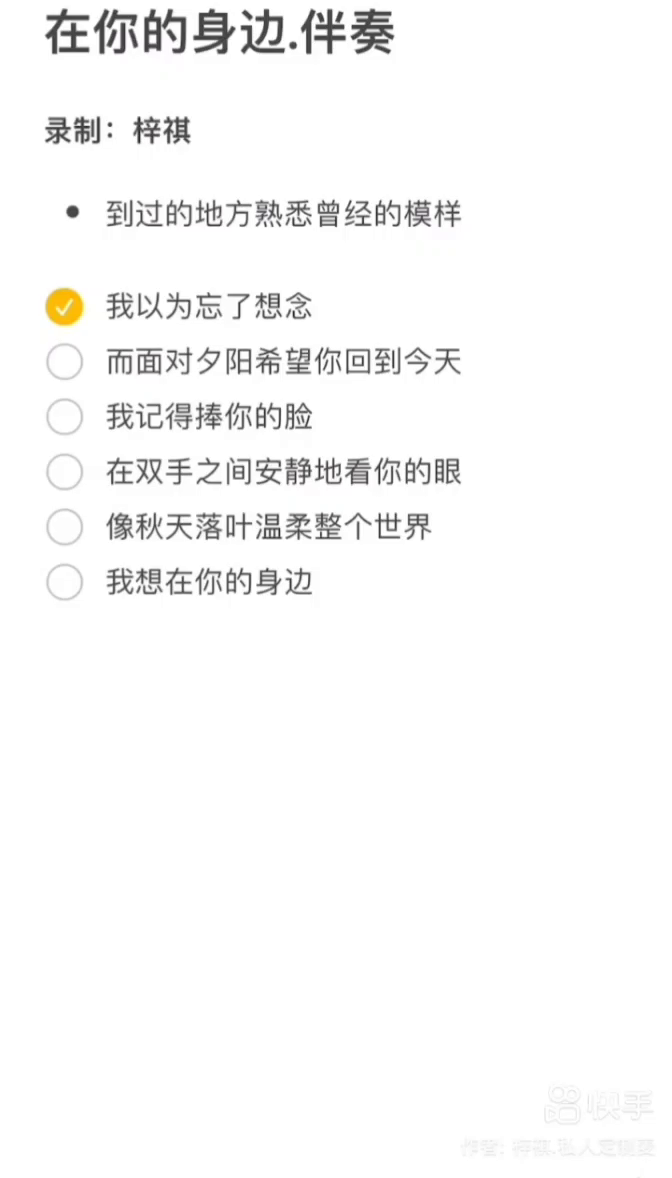Tick the checkbox for 像秋天落叶温柔整个世界
This screenshot has height=1178, width=672.
coord(64,527)
